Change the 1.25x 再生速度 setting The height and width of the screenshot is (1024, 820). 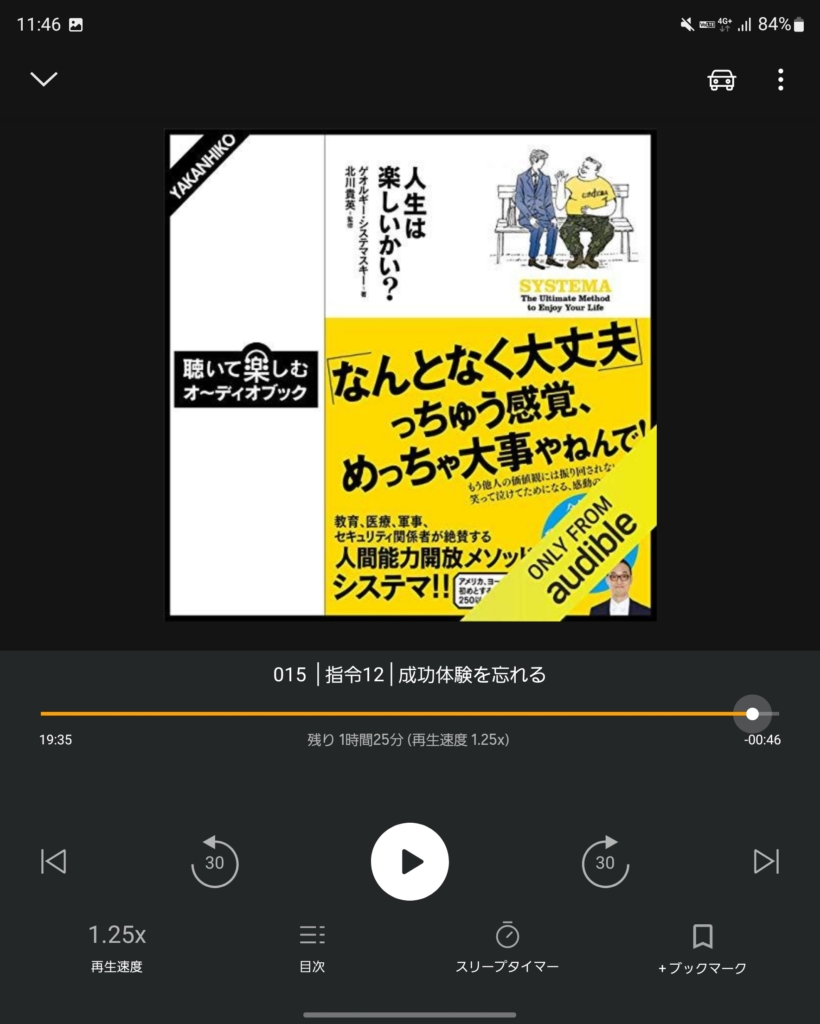[117, 947]
